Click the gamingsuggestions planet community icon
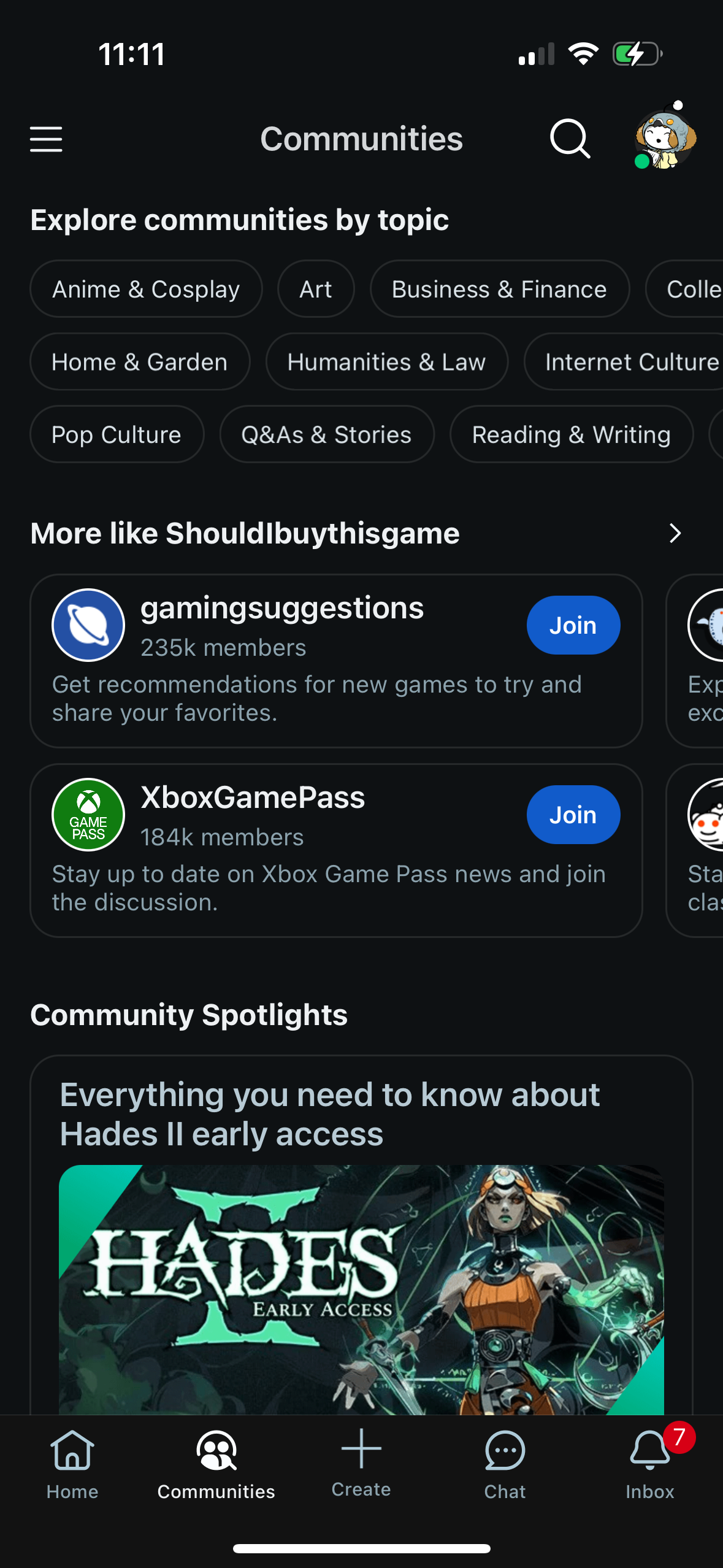723x1568 pixels. [88, 625]
